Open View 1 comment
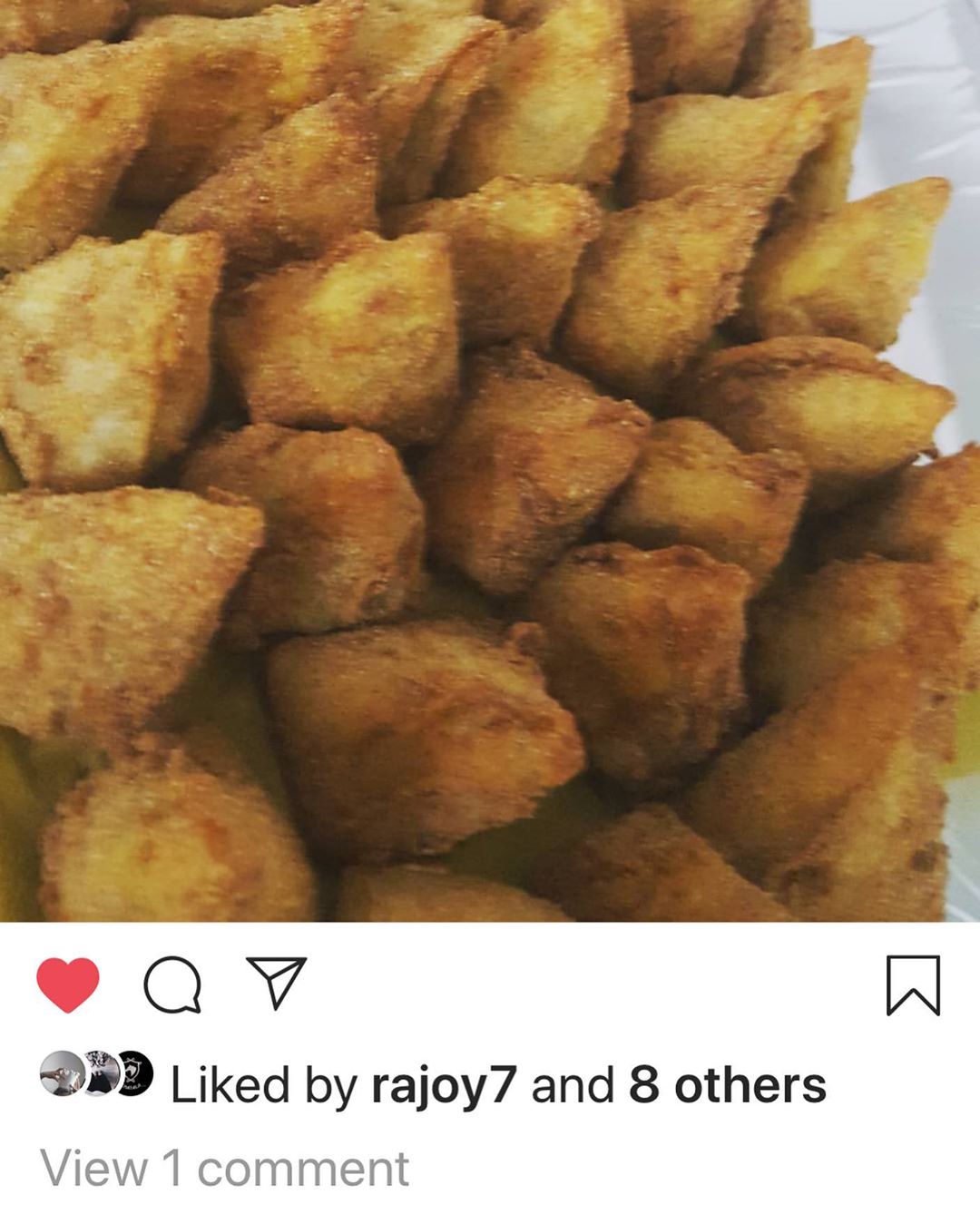This screenshot has width=980, height=1224. pos(225,1169)
